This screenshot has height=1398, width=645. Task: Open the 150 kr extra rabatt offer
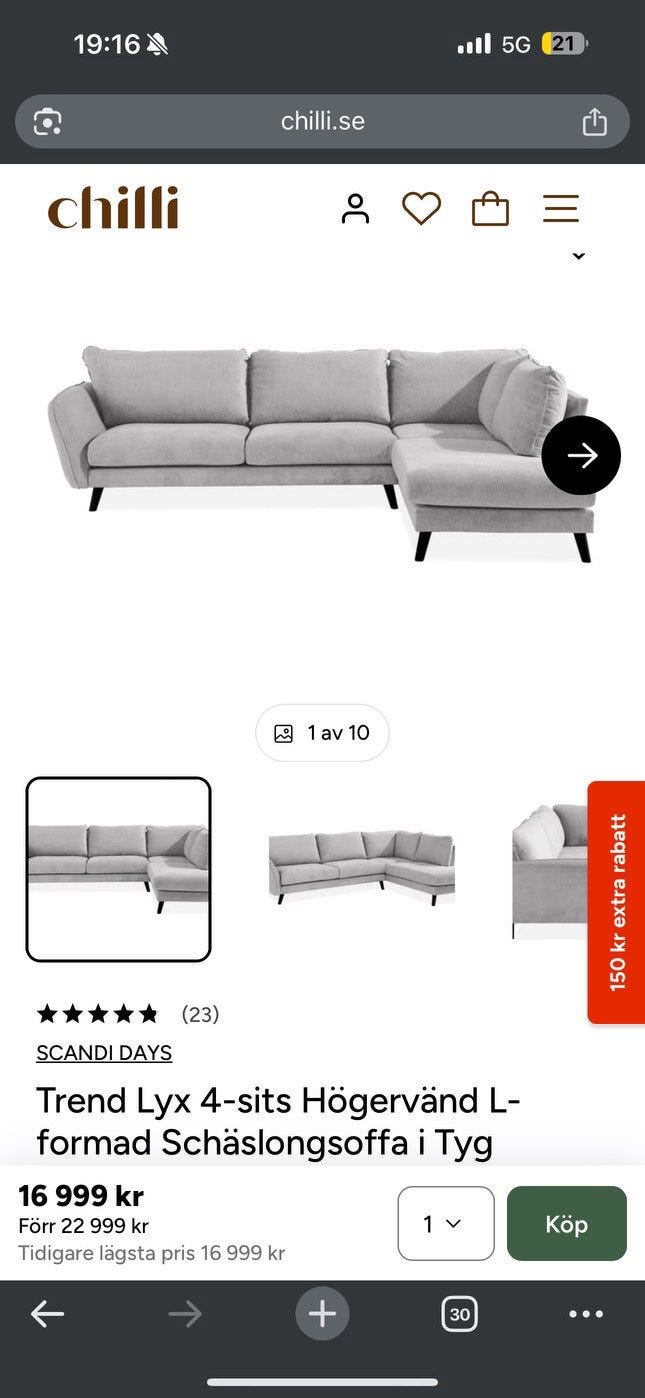click(x=616, y=902)
